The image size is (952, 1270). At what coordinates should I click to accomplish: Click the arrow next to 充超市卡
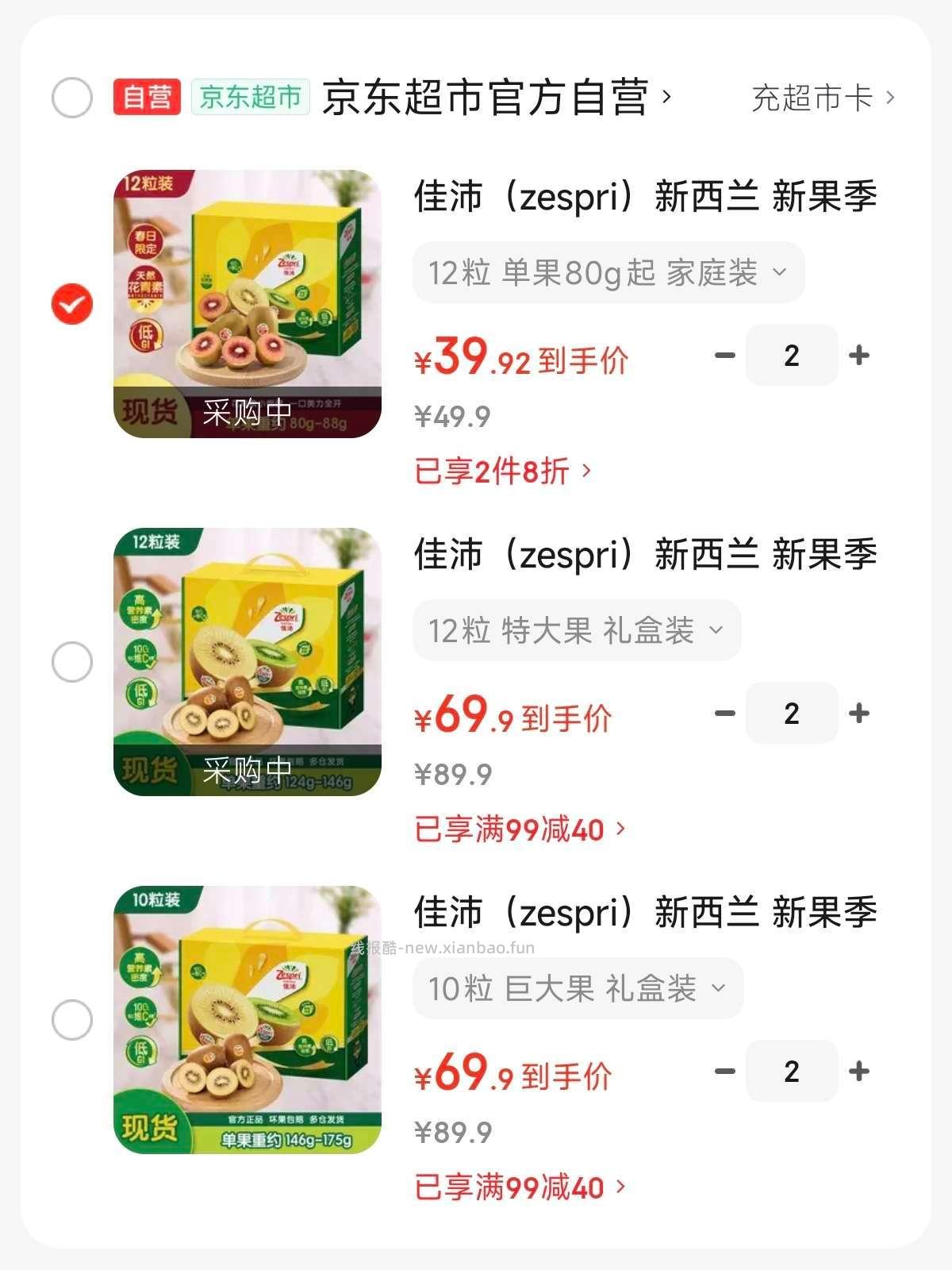pyautogui.click(x=890, y=98)
